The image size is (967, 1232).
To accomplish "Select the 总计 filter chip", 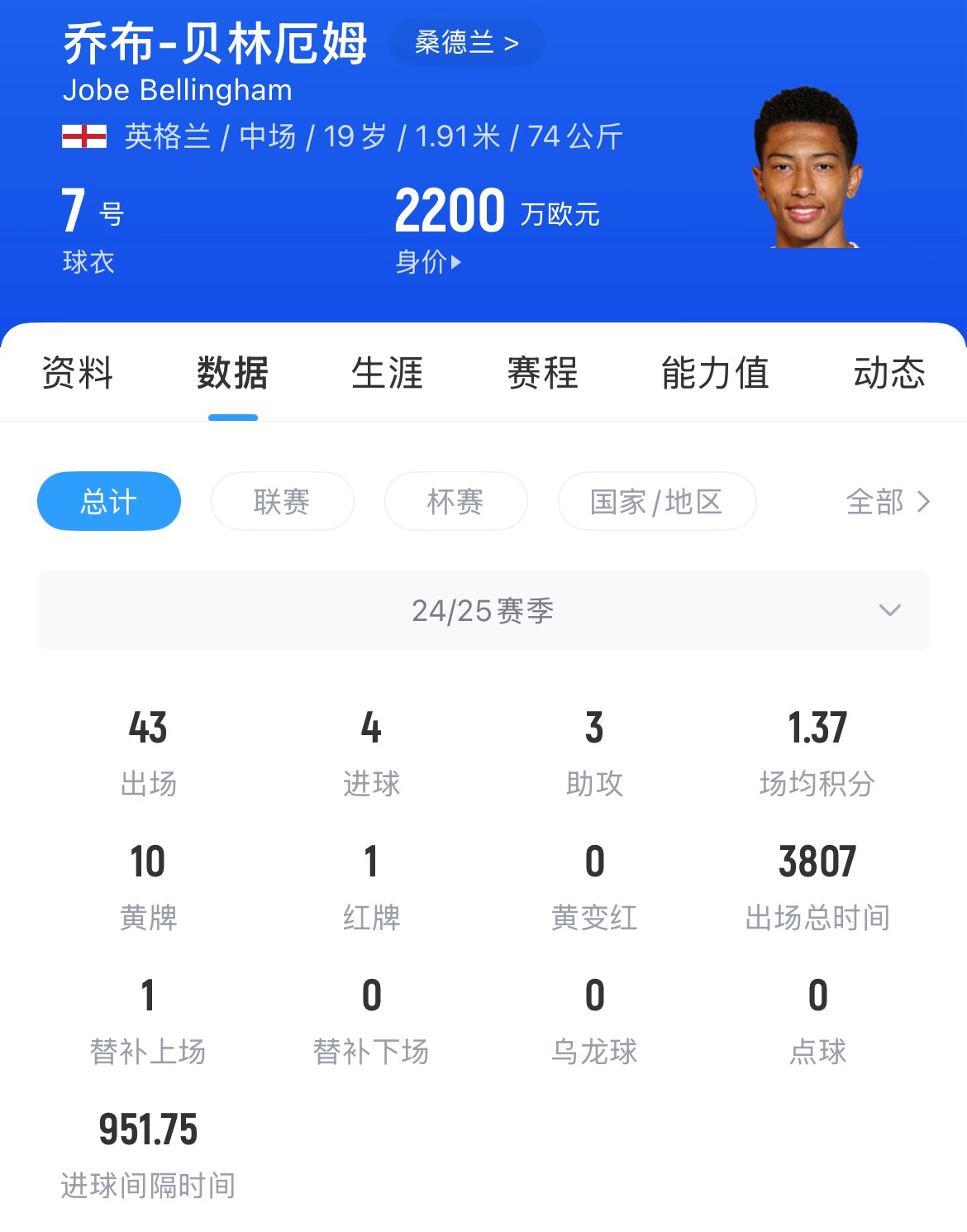I will pos(109,501).
